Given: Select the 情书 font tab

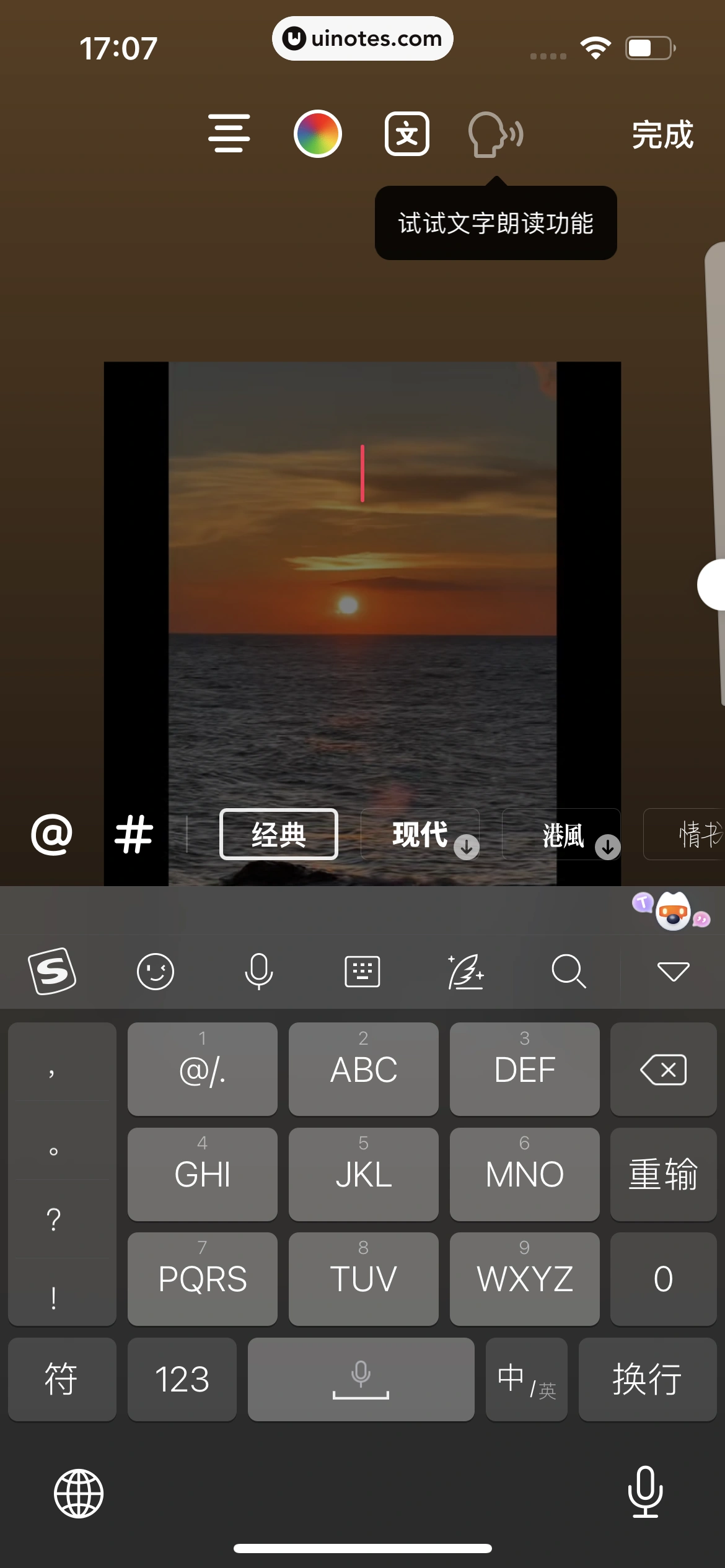Looking at the screenshot, I should tap(695, 834).
